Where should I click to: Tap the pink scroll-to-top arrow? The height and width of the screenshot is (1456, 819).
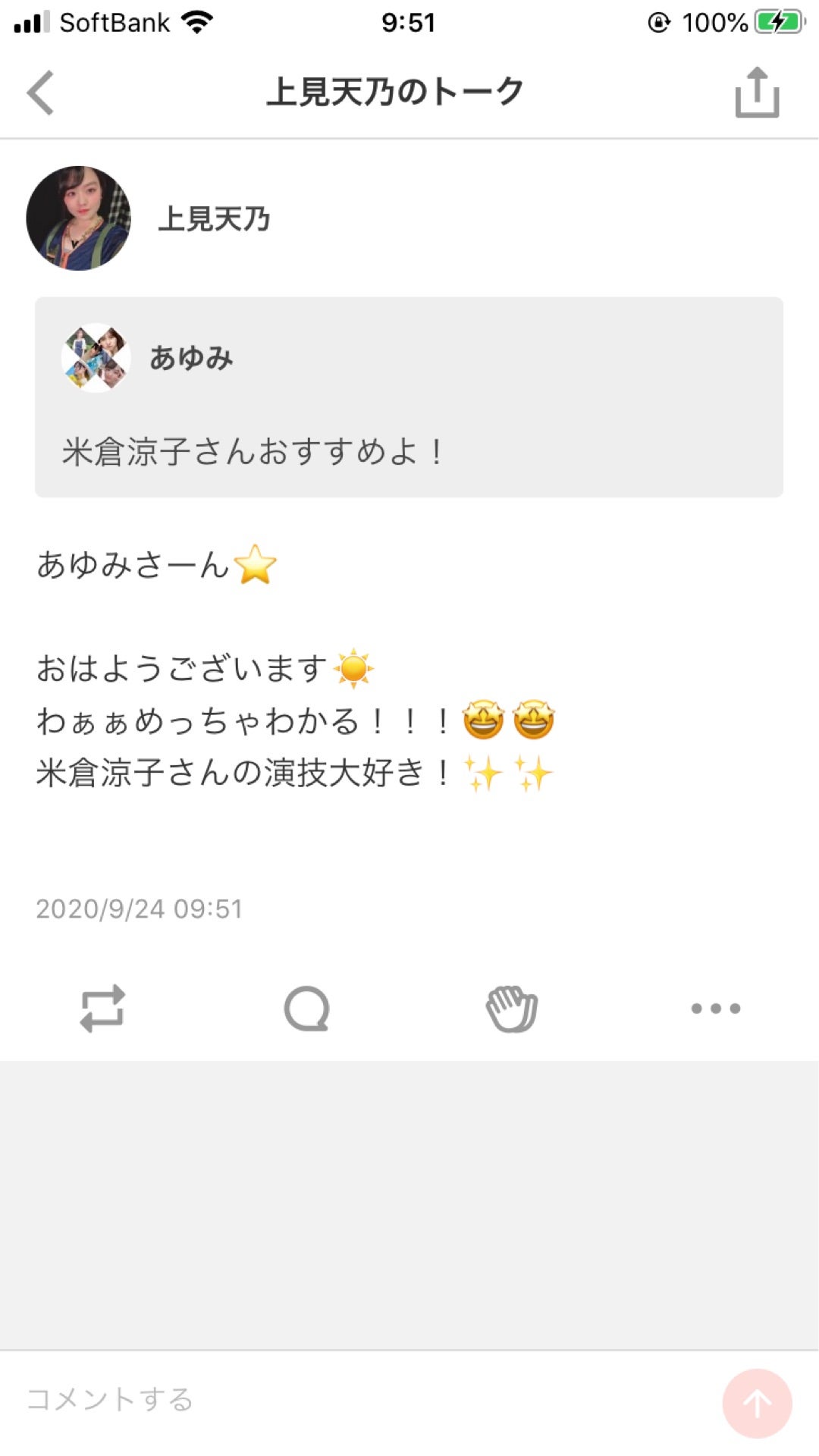coord(756,1399)
